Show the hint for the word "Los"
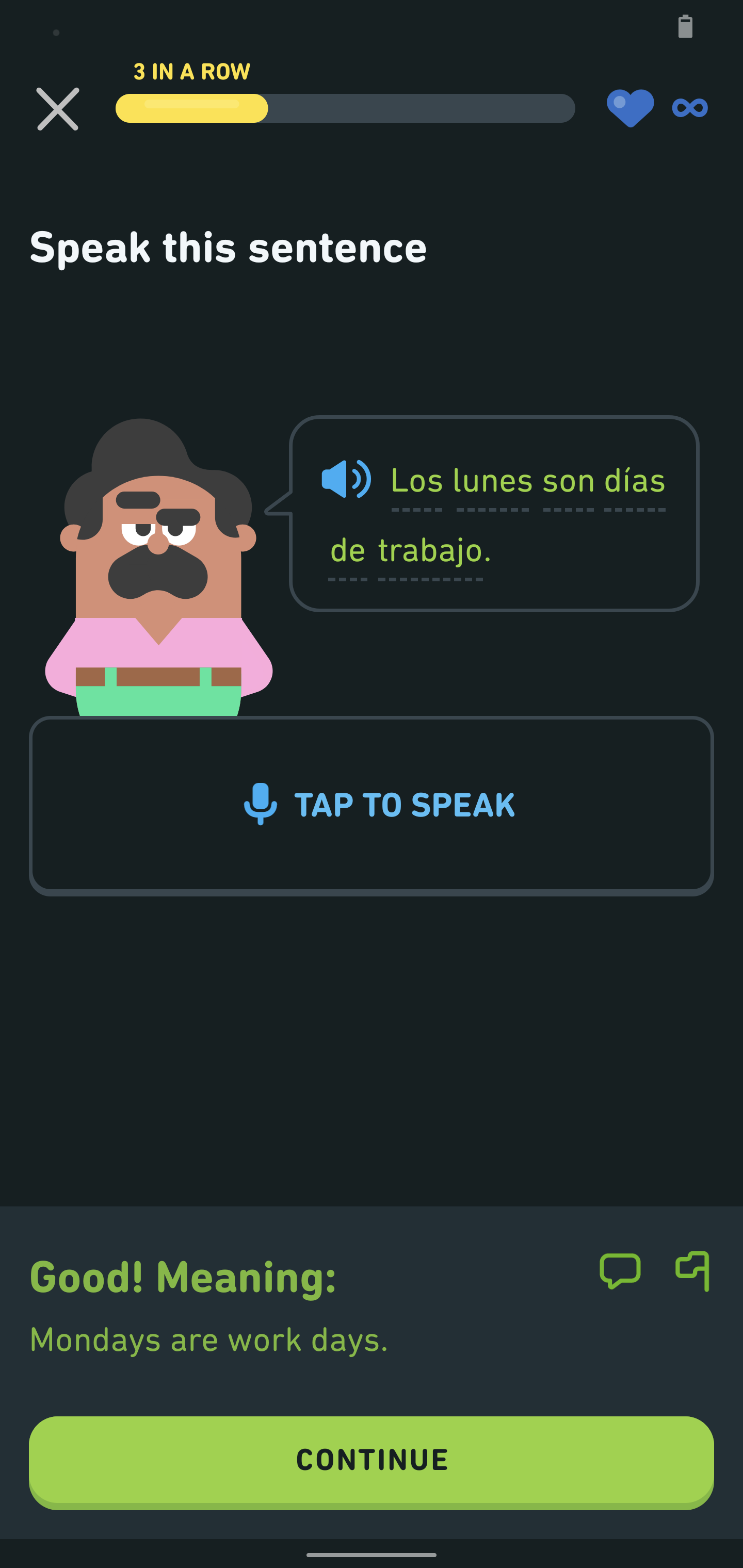743x1568 pixels. point(416,481)
